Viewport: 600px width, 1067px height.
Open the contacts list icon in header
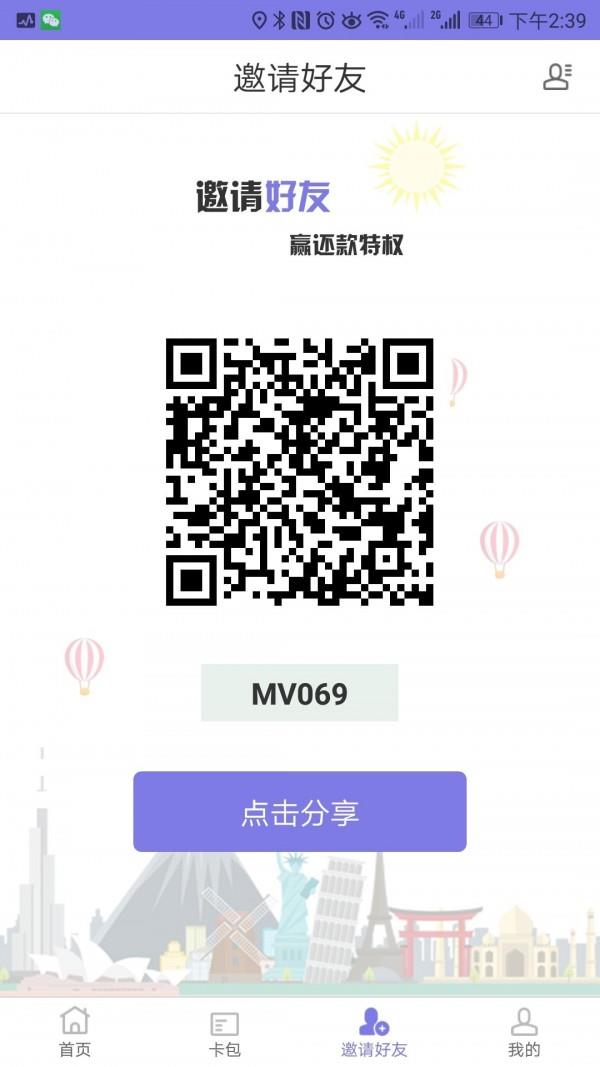(557, 77)
